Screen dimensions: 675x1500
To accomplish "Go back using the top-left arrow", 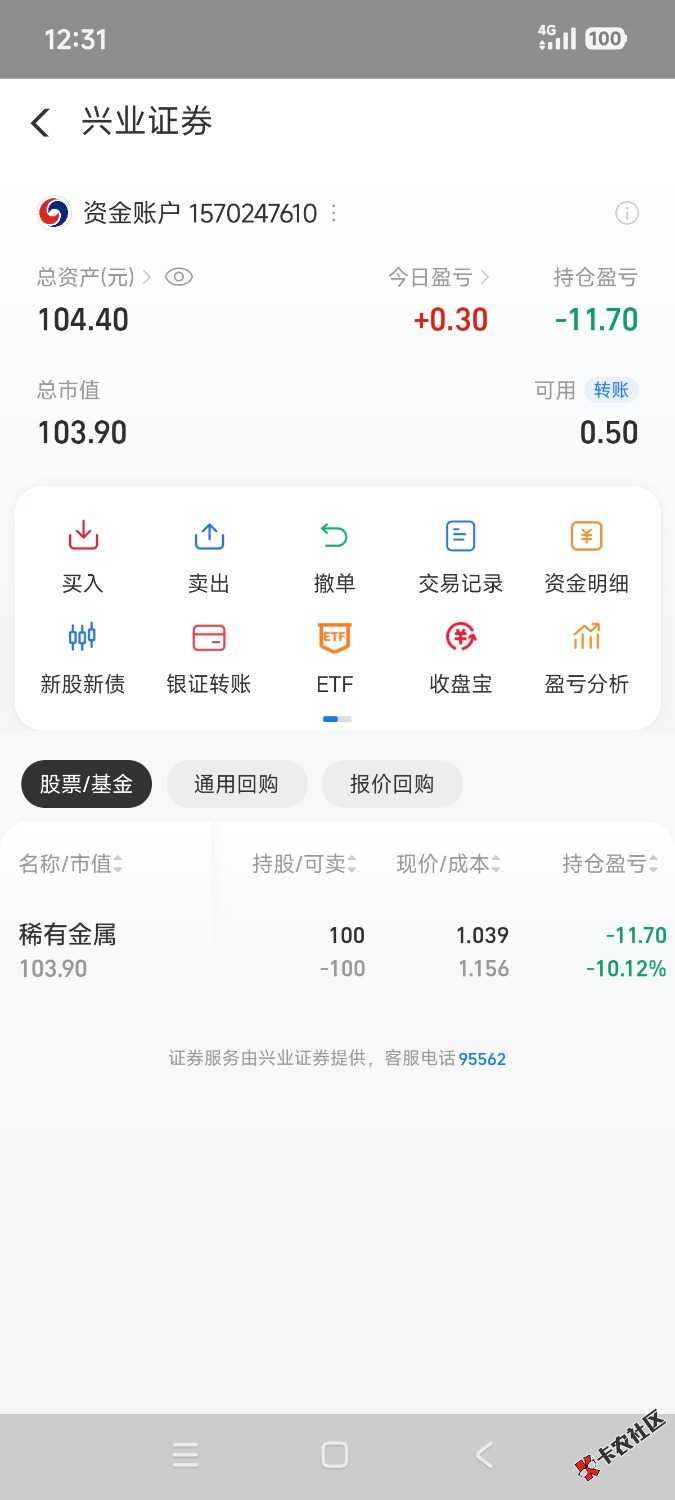I will (x=39, y=123).
